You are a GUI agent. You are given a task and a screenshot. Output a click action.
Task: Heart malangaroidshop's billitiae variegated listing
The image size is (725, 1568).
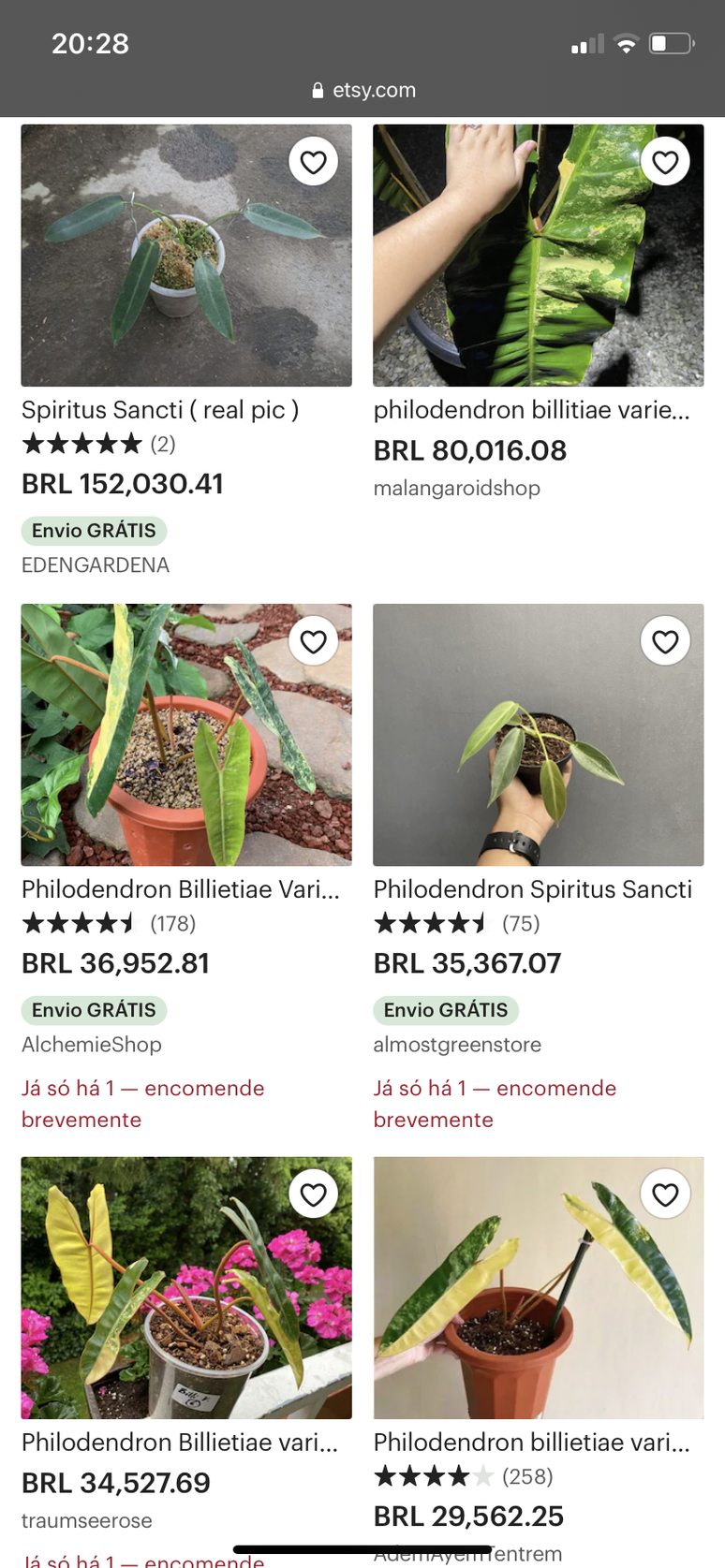coord(665,161)
